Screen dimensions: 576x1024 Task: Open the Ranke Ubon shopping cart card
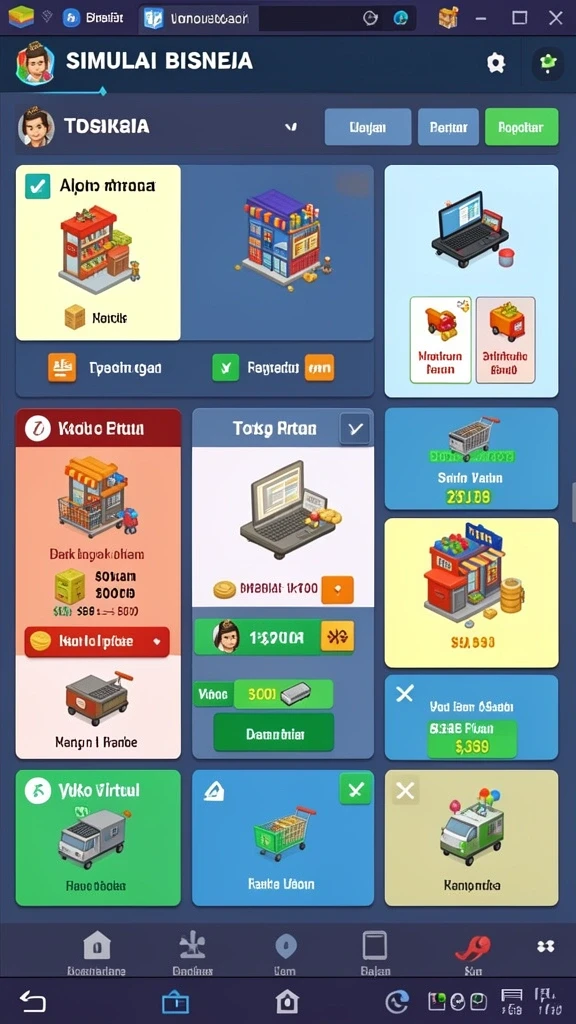[283, 838]
